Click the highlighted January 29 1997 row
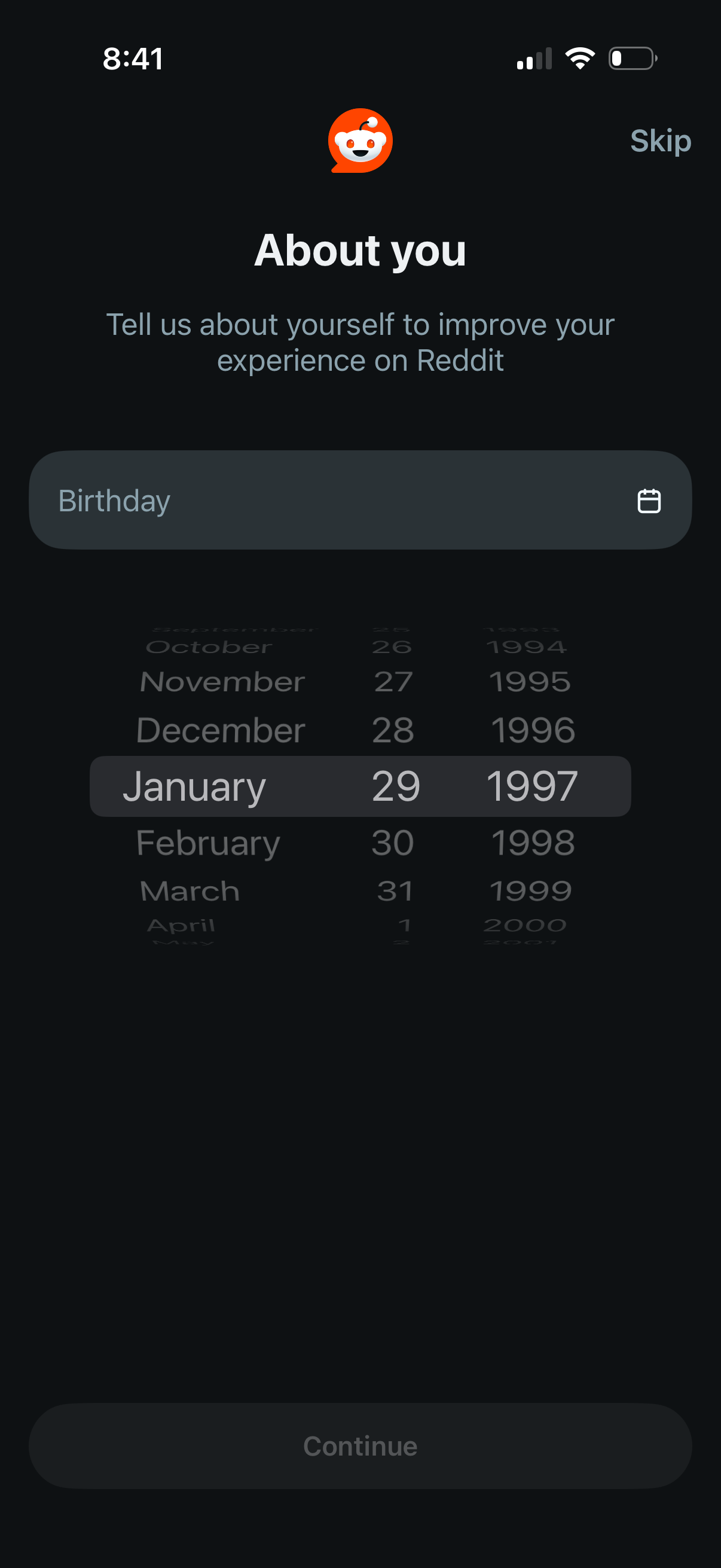 click(360, 786)
